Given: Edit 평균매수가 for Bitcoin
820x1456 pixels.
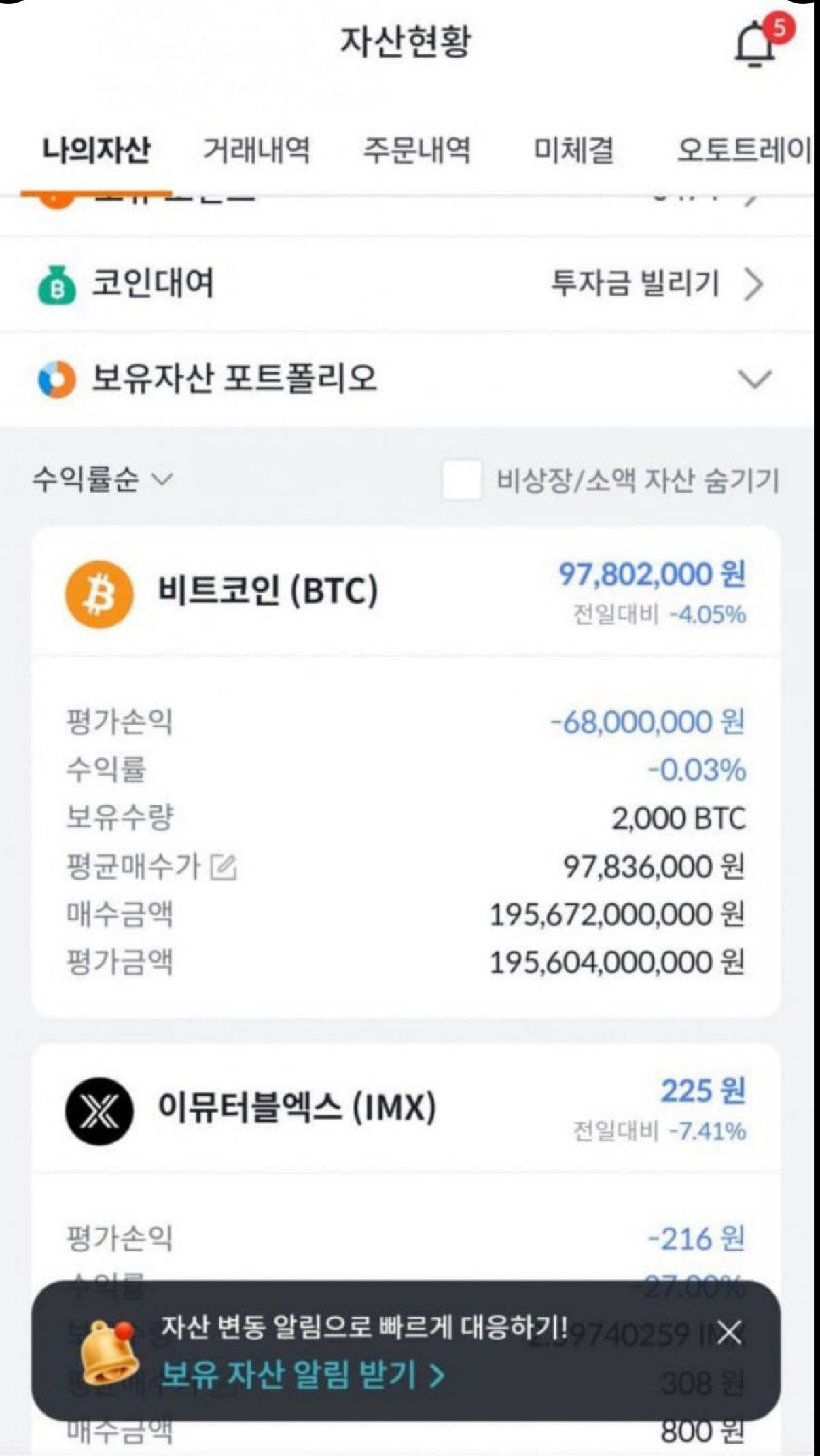Looking at the screenshot, I should pos(224,867).
